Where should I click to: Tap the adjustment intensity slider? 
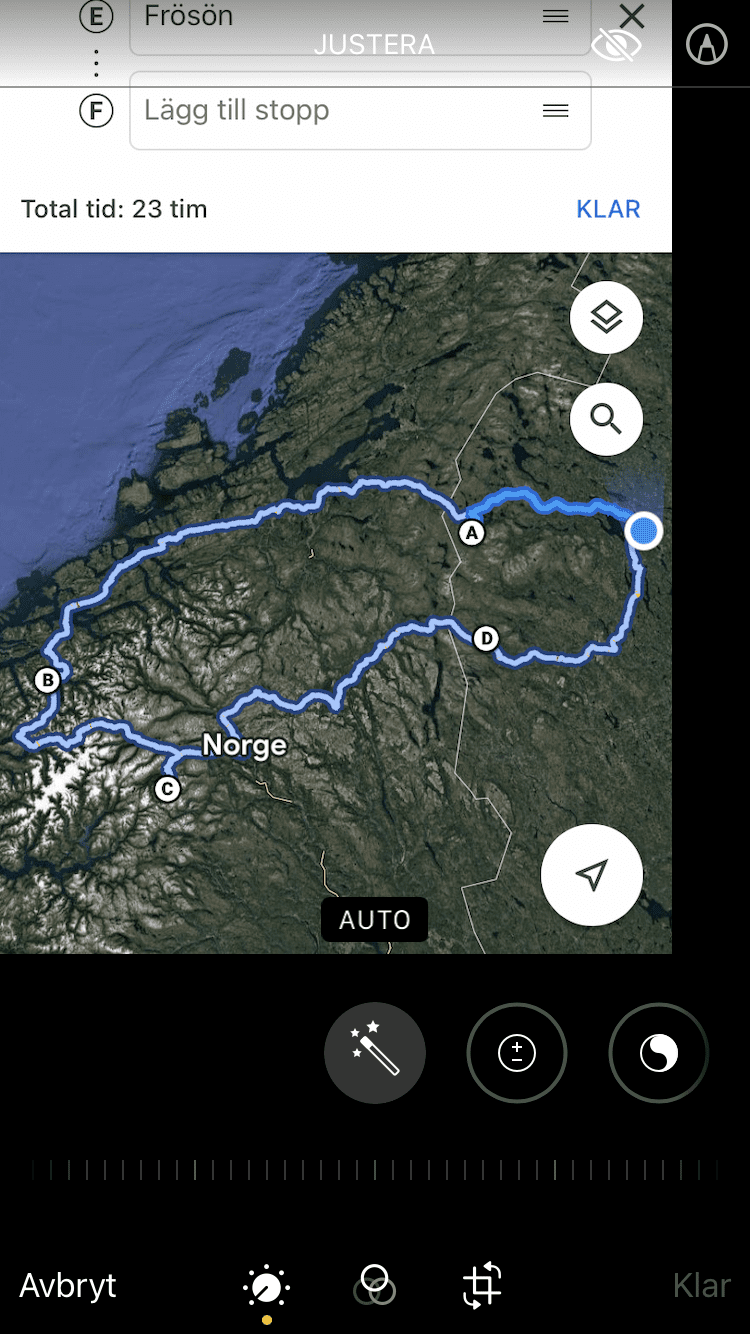point(375,1170)
